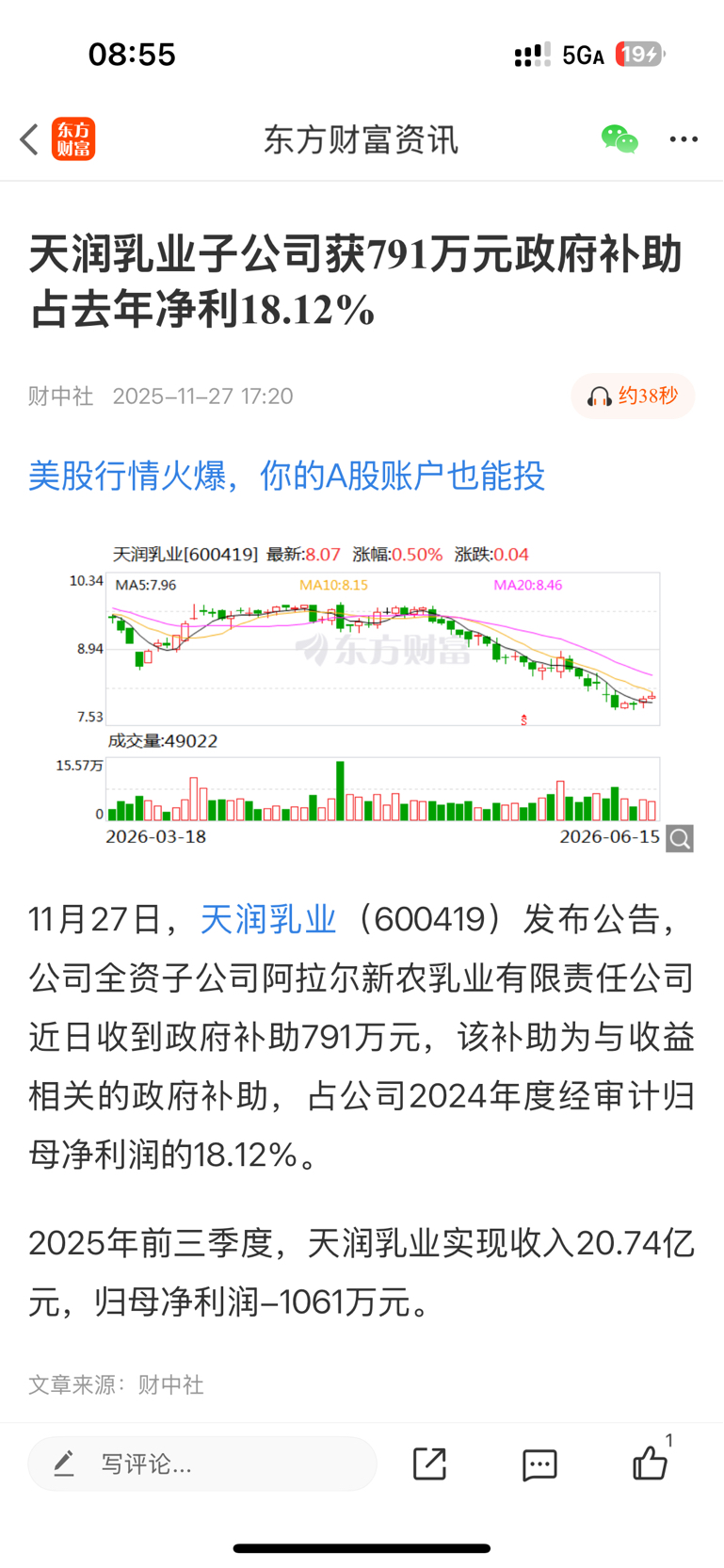The image size is (724, 1568).
Task: Like the article with the thumbs-up
Action: [x=650, y=1463]
